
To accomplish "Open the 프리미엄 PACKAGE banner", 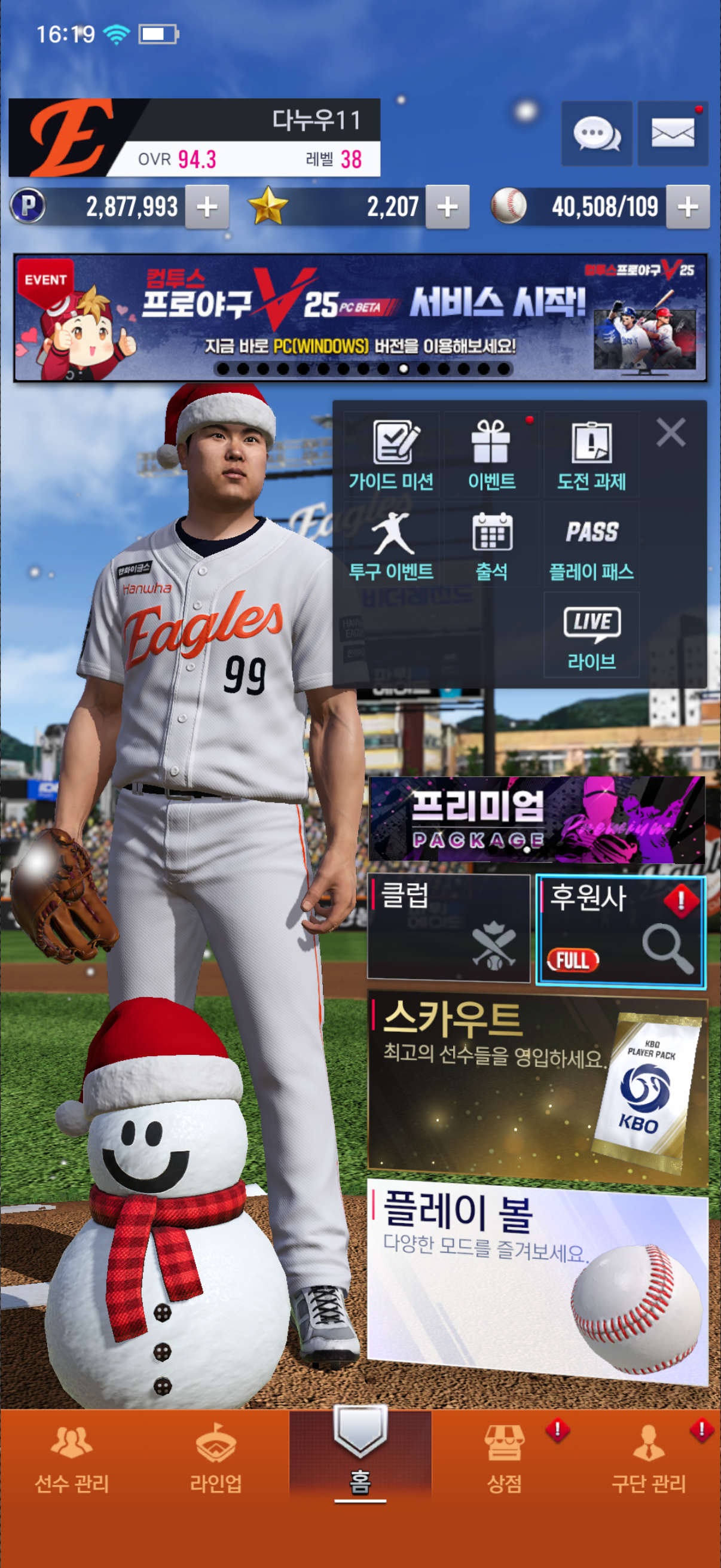I will tap(537, 820).
